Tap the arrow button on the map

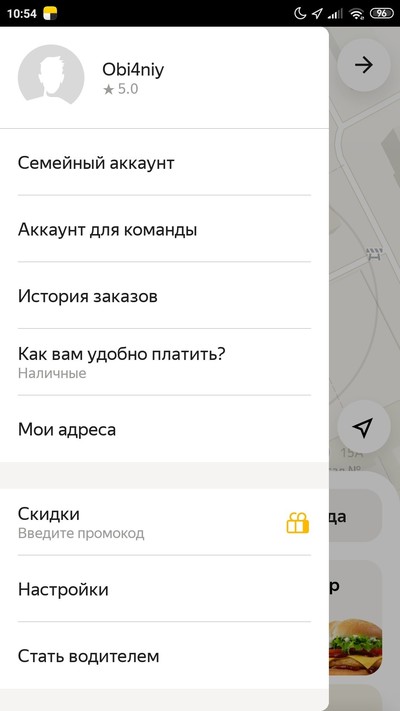[x=364, y=65]
